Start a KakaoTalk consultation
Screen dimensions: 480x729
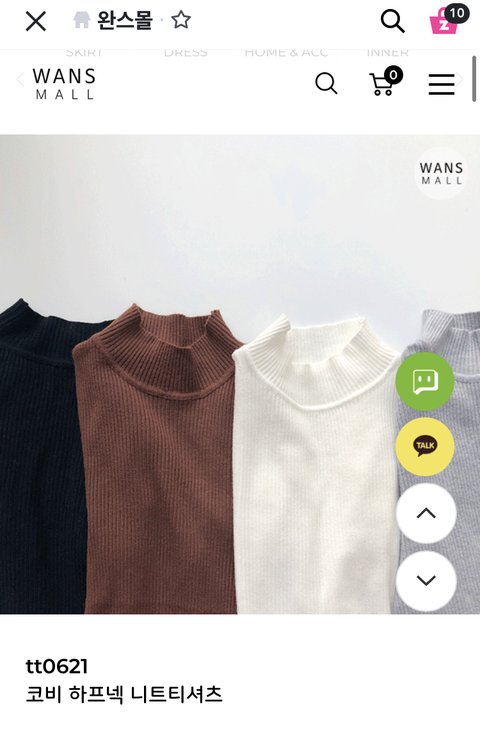(425, 446)
